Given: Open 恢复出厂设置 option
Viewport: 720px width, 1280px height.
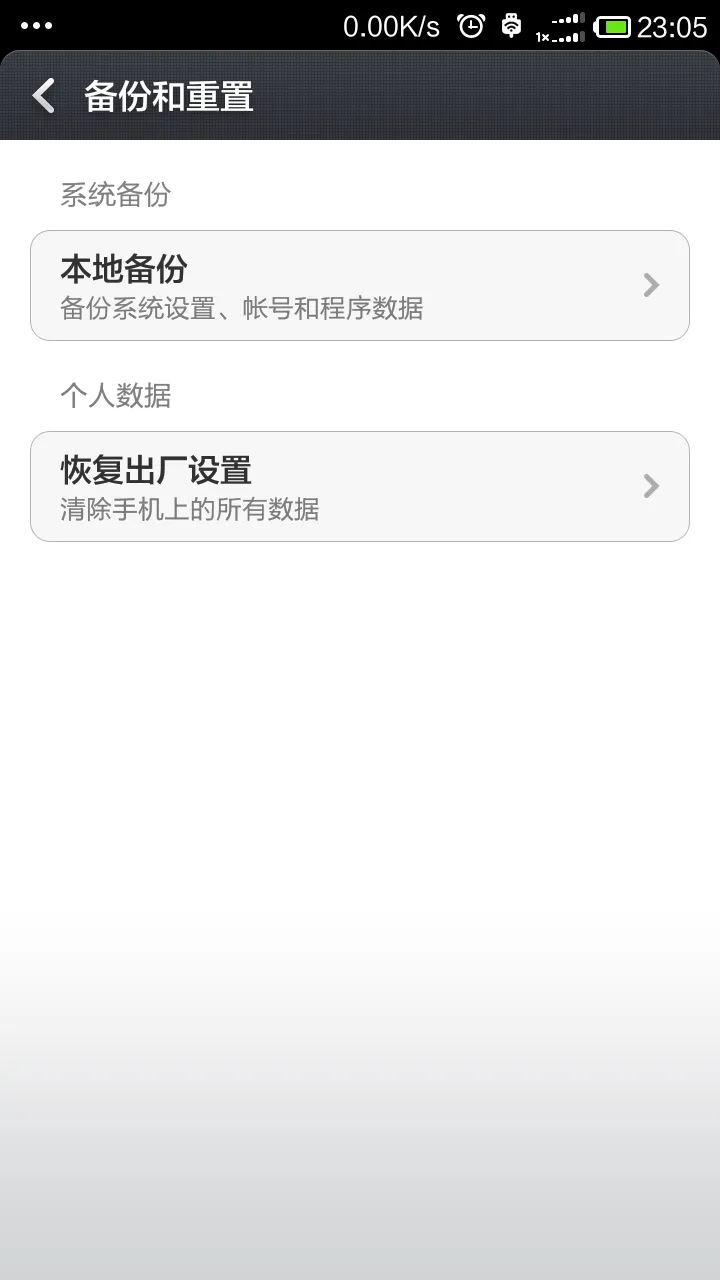Looking at the screenshot, I should (x=360, y=487).
